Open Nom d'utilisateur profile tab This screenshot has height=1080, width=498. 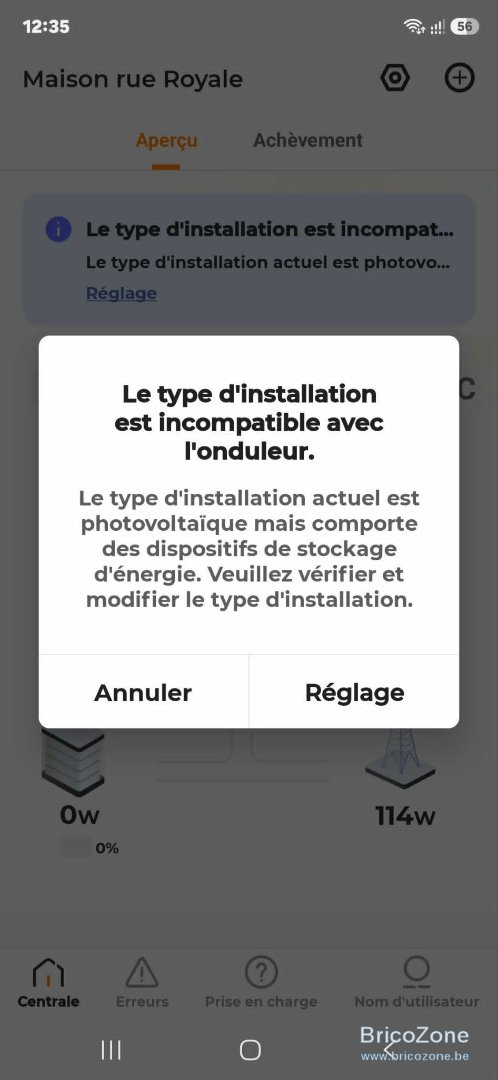pos(416,982)
